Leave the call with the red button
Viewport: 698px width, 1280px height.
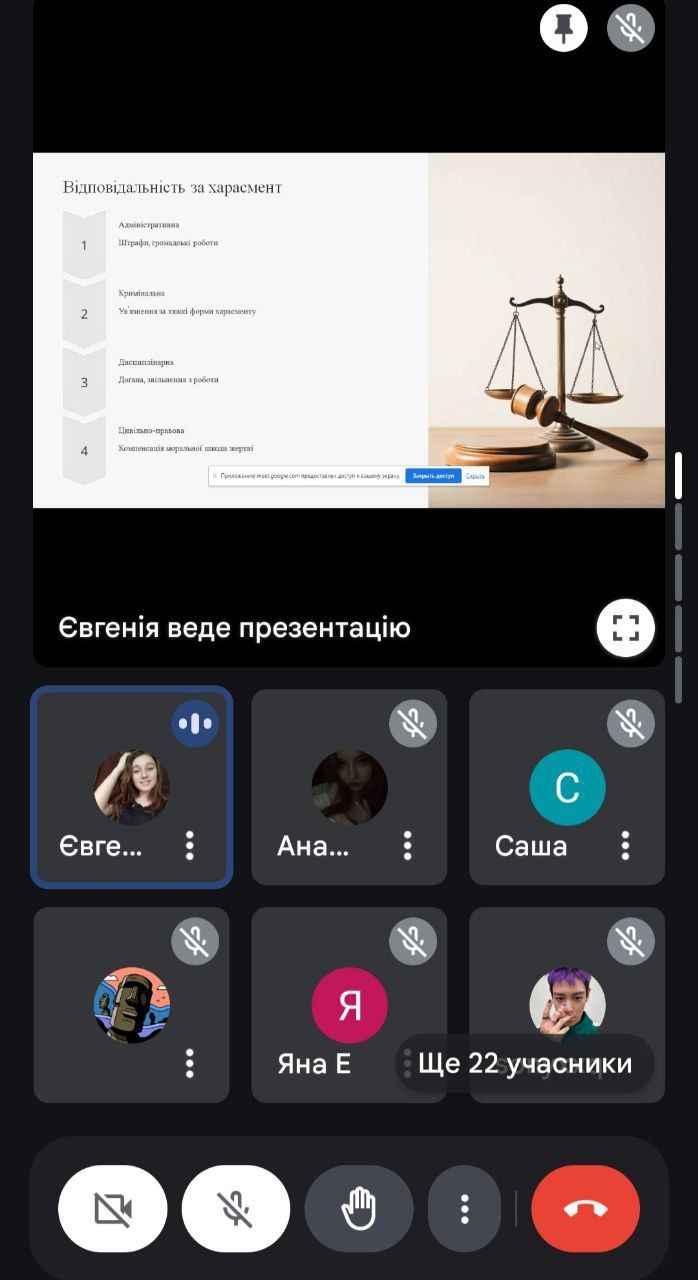click(586, 1209)
